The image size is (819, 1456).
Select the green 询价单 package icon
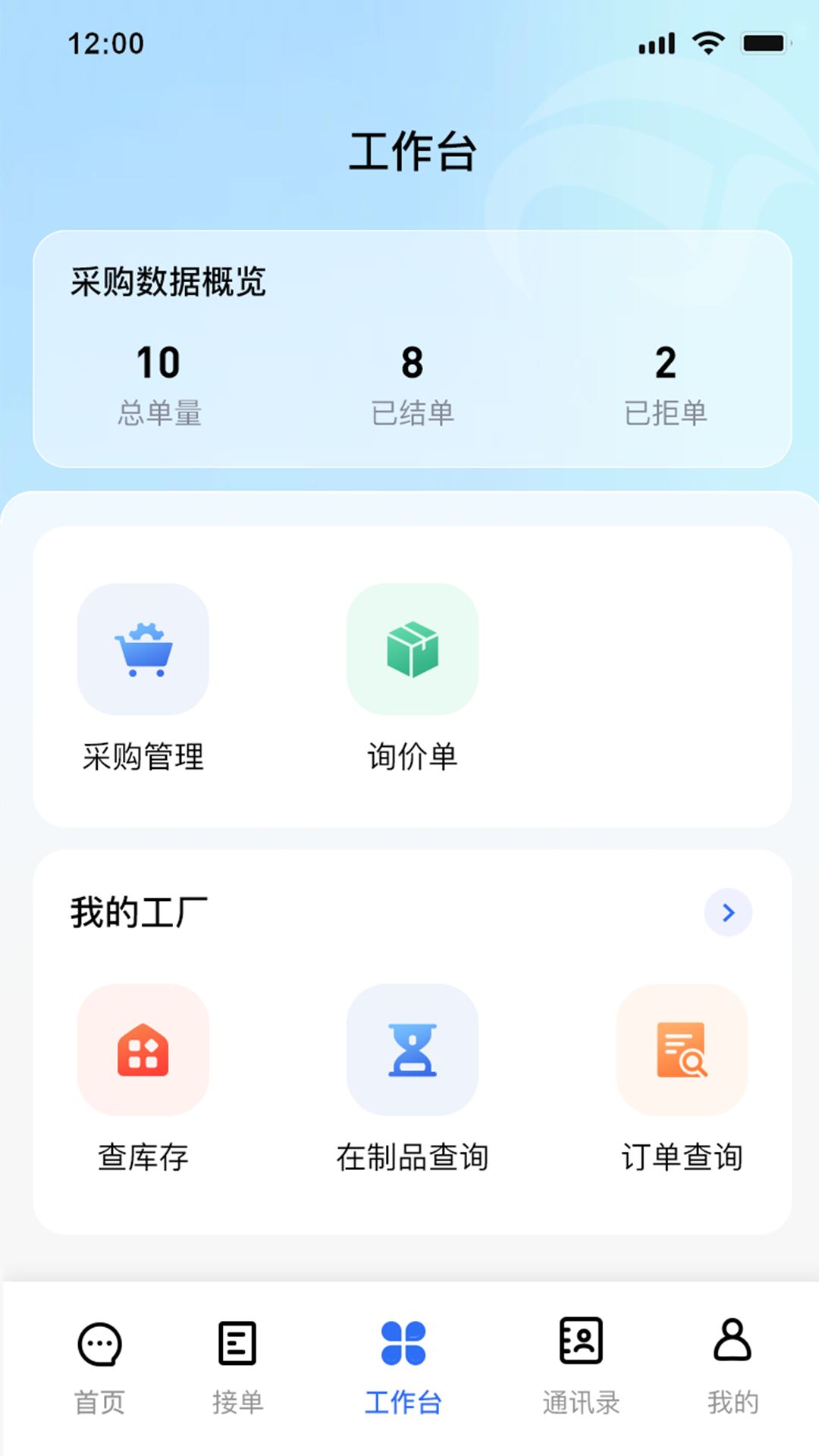click(x=412, y=650)
